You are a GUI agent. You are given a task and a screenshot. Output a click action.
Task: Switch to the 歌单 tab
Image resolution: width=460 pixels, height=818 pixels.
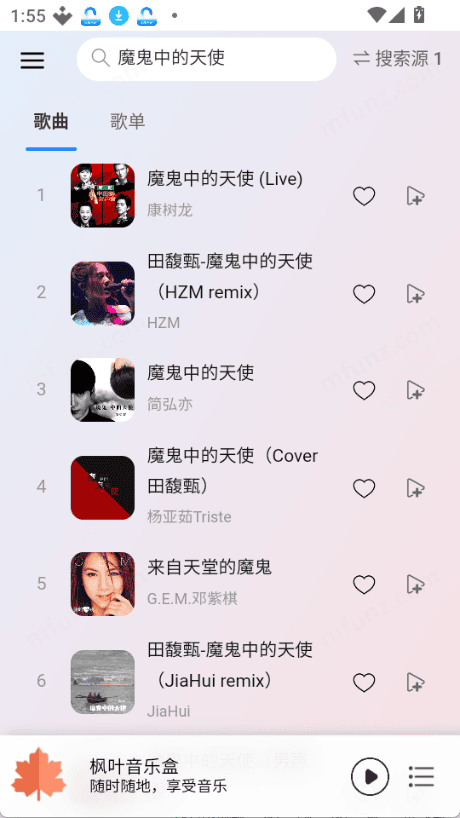click(127, 122)
